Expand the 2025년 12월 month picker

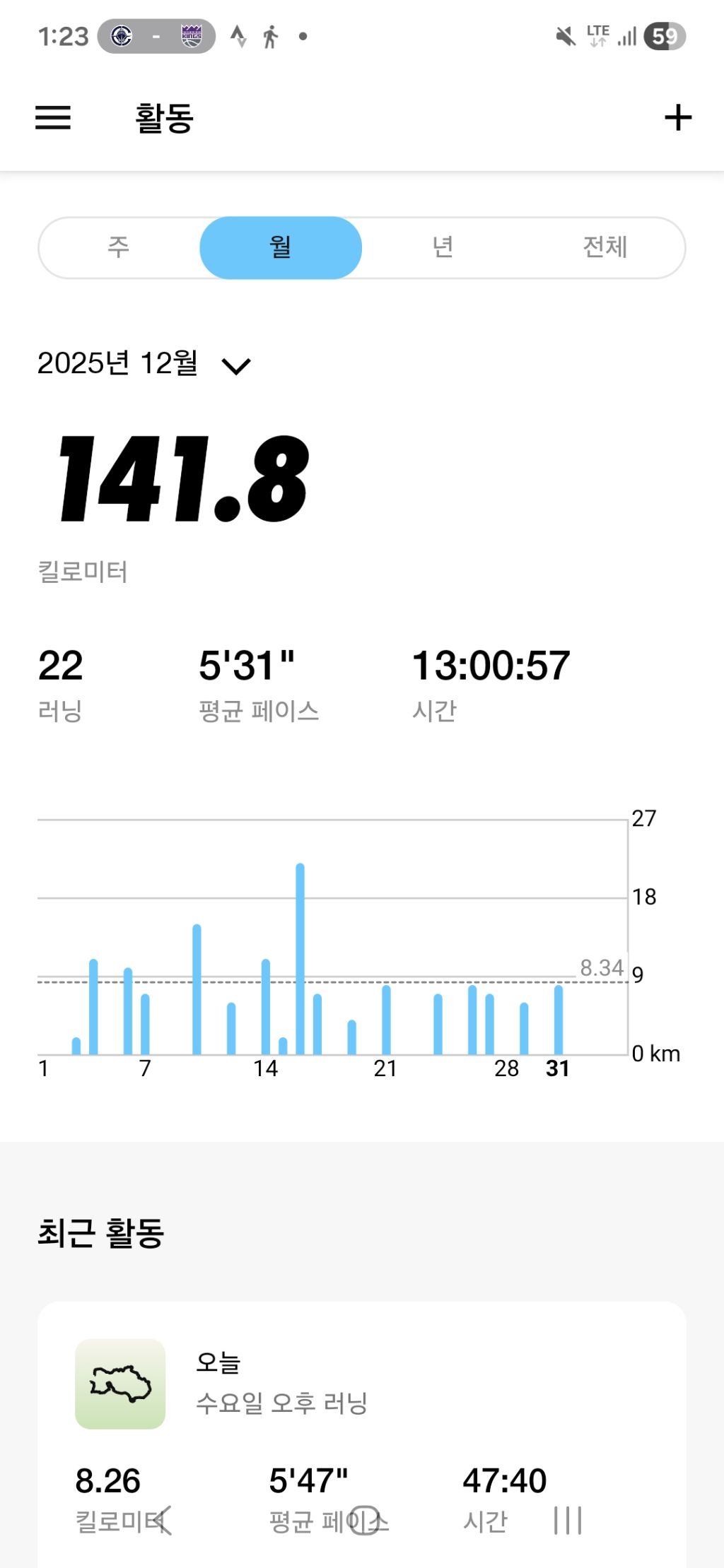144,364
